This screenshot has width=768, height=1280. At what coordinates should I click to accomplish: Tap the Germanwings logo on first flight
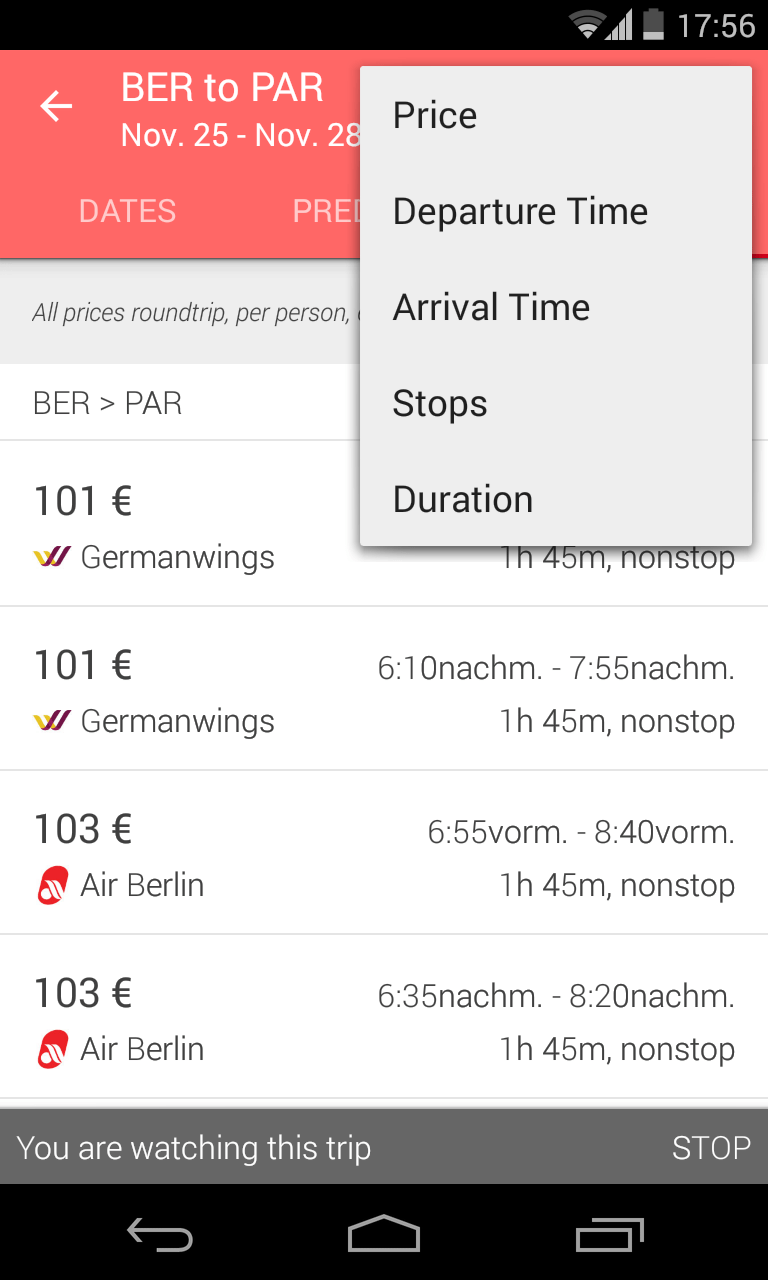(x=52, y=558)
